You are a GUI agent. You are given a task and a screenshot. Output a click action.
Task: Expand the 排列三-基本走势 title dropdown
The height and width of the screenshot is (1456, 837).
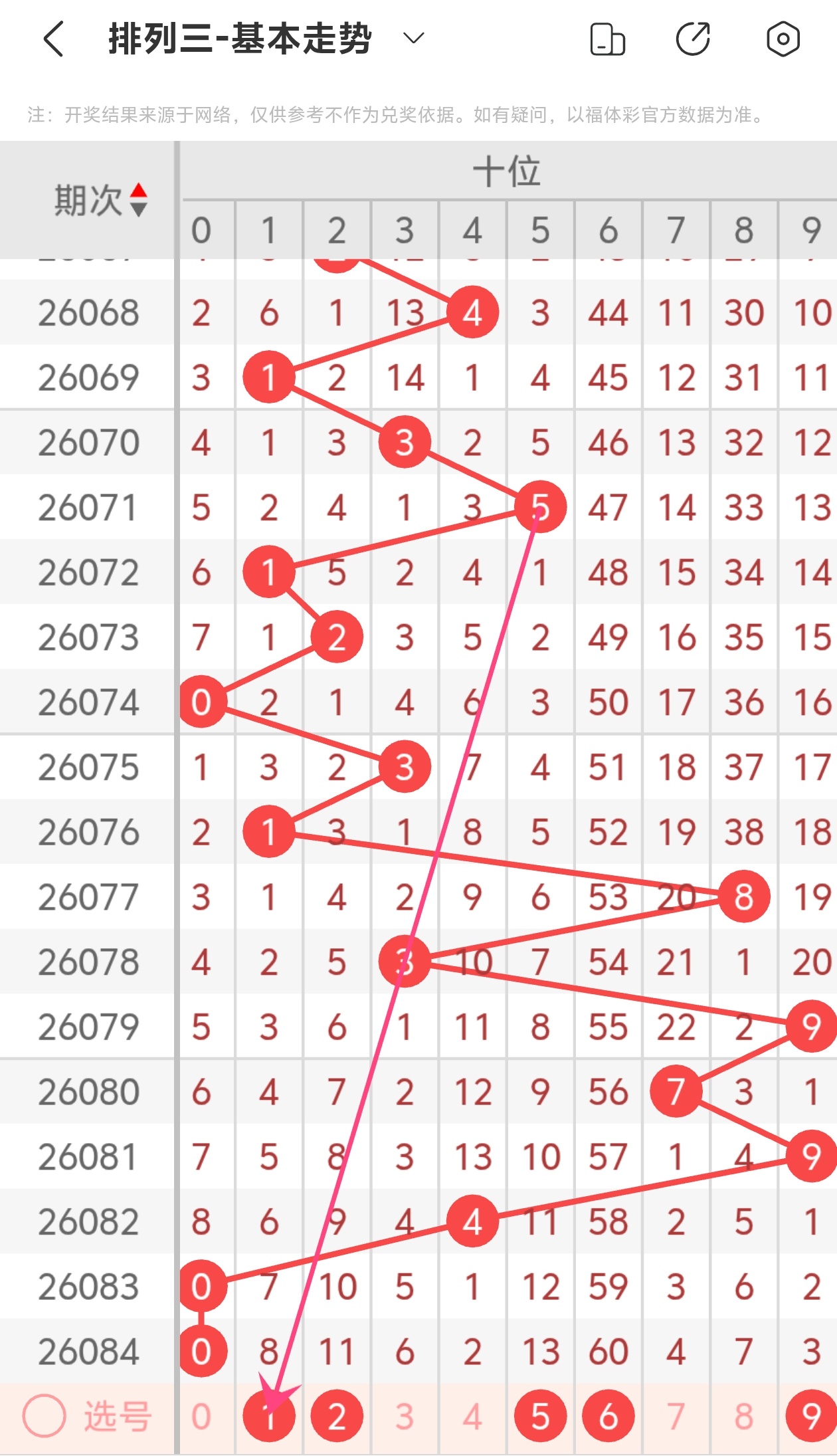413,39
